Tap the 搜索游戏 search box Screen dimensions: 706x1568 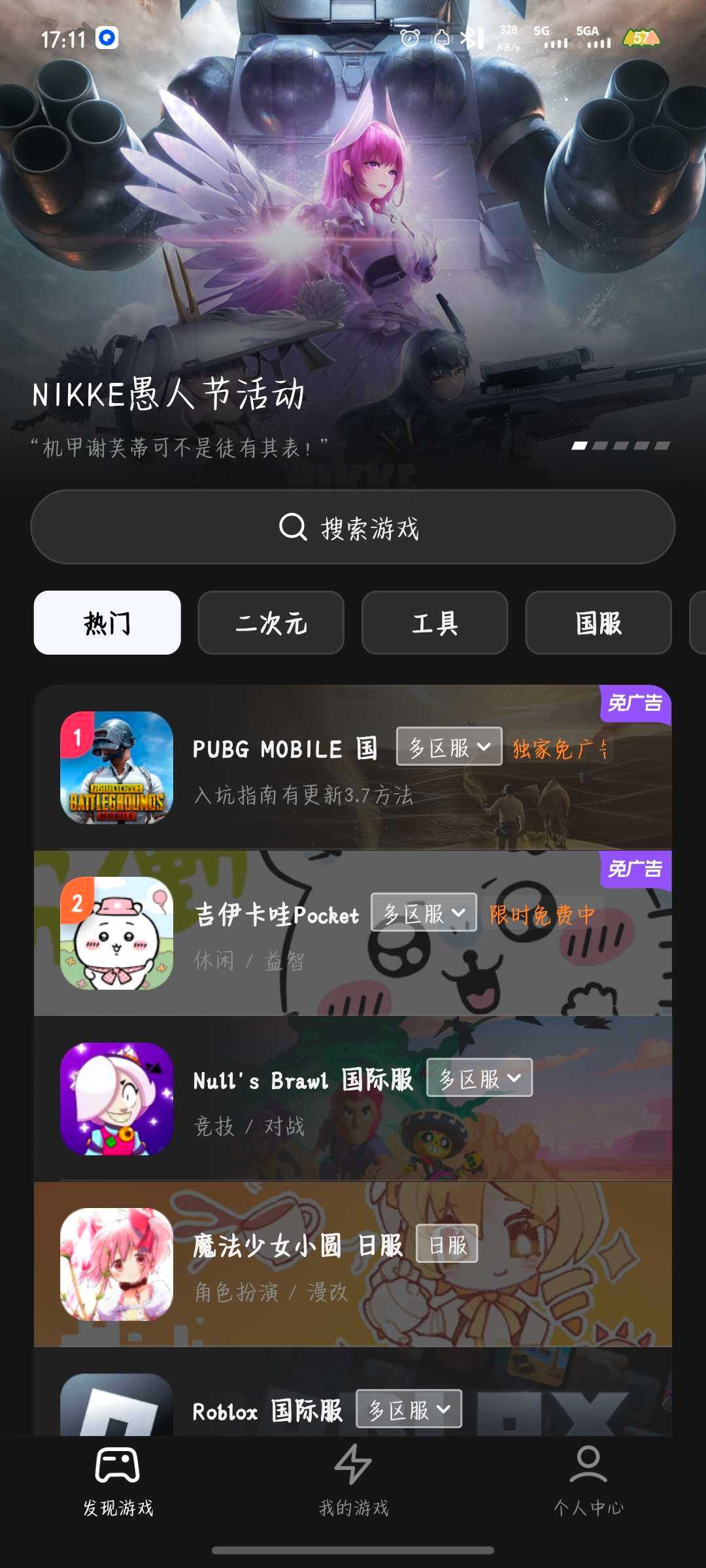pos(353,527)
